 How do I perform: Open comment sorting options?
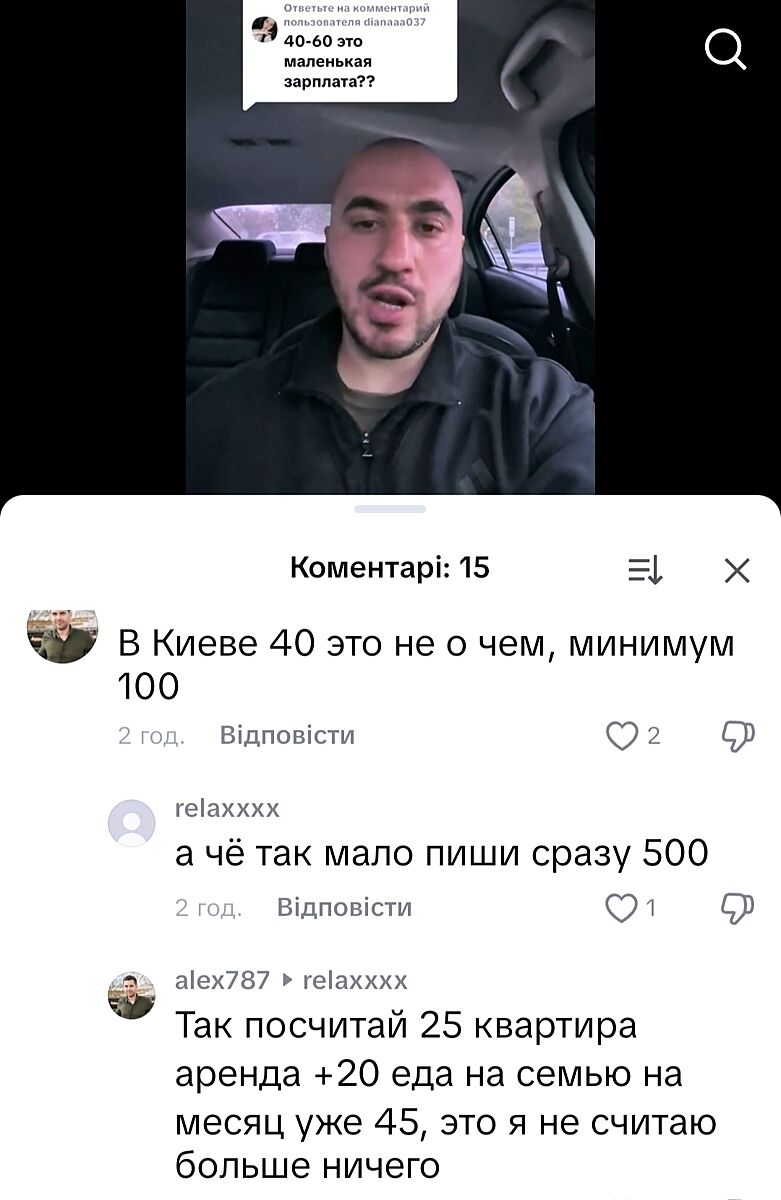pyautogui.click(x=645, y=570)
